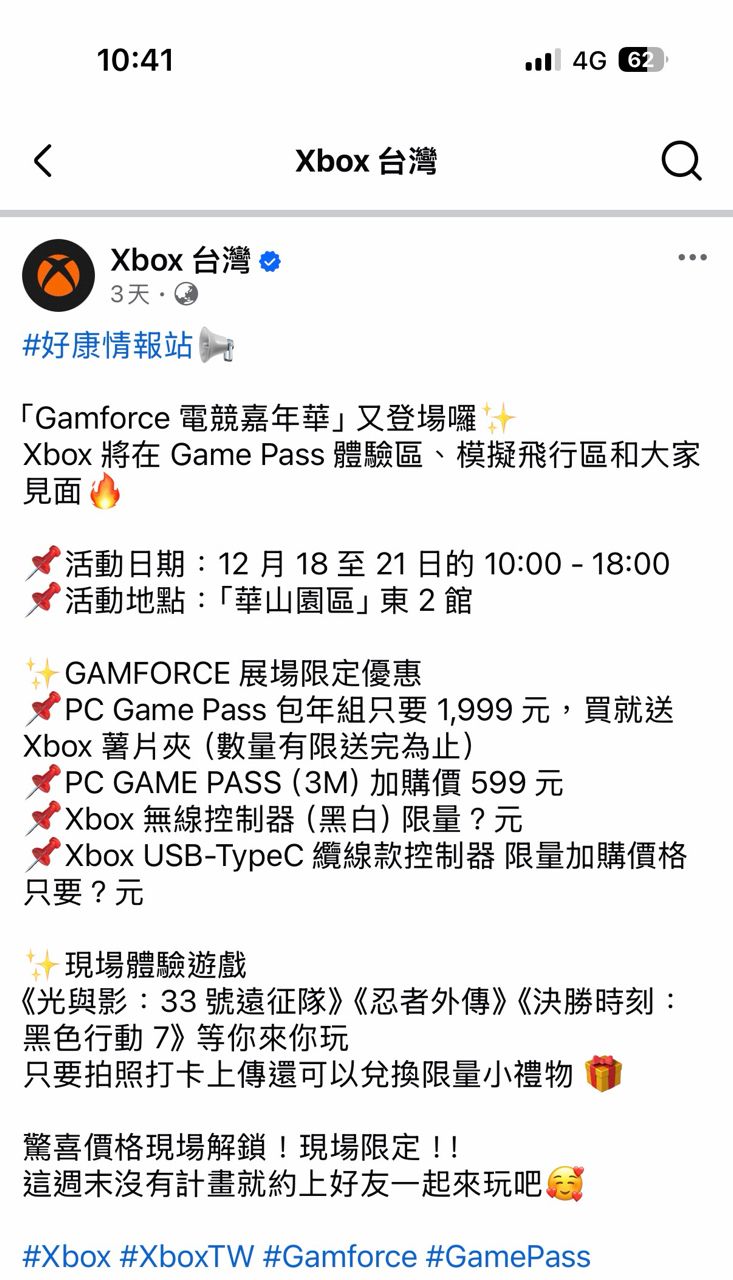Go back using the back arrow
This screenshot has height=1280, width=733.
(43, 161)
